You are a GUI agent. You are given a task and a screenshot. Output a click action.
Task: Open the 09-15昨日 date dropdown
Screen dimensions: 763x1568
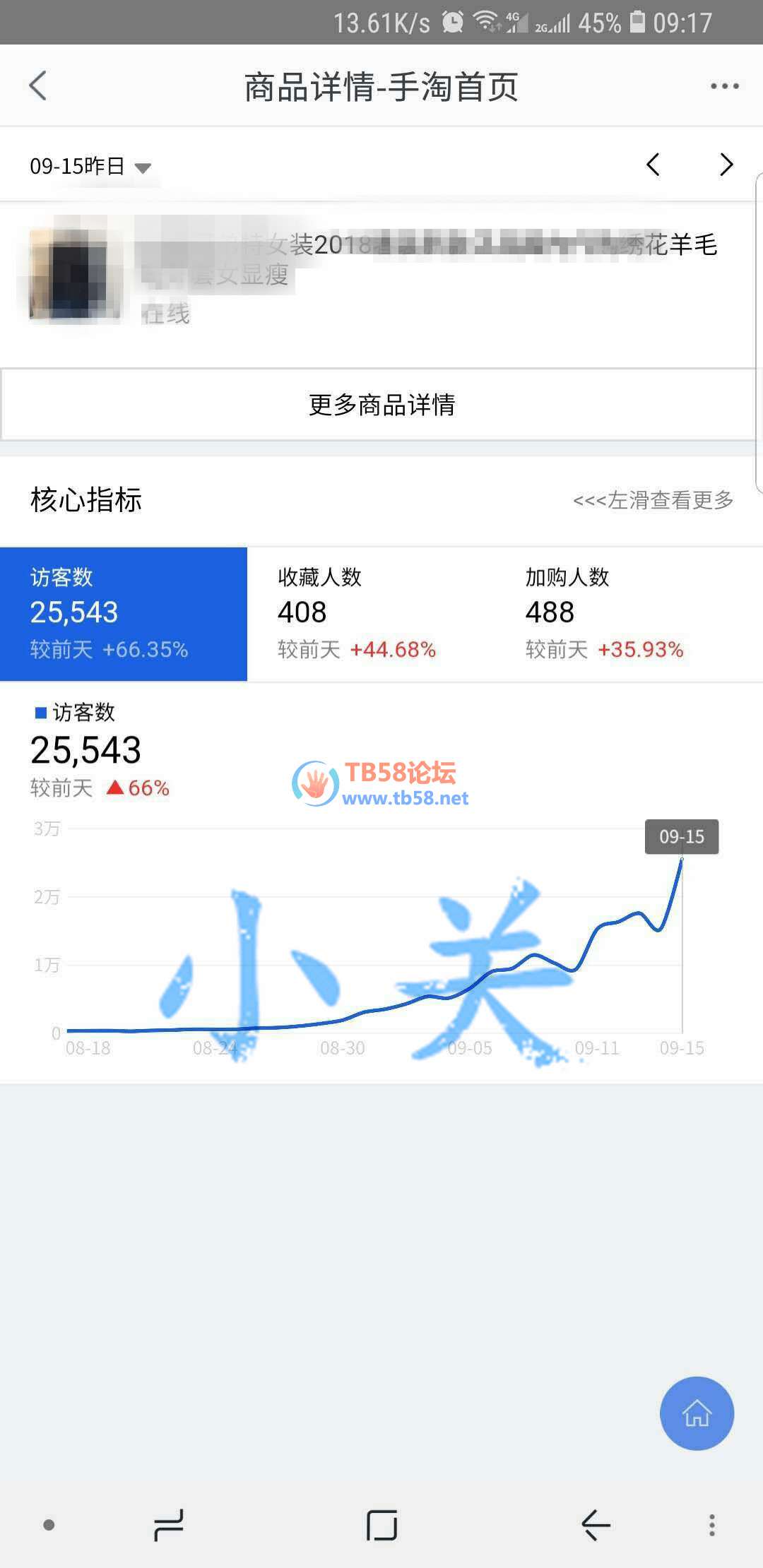90,167
